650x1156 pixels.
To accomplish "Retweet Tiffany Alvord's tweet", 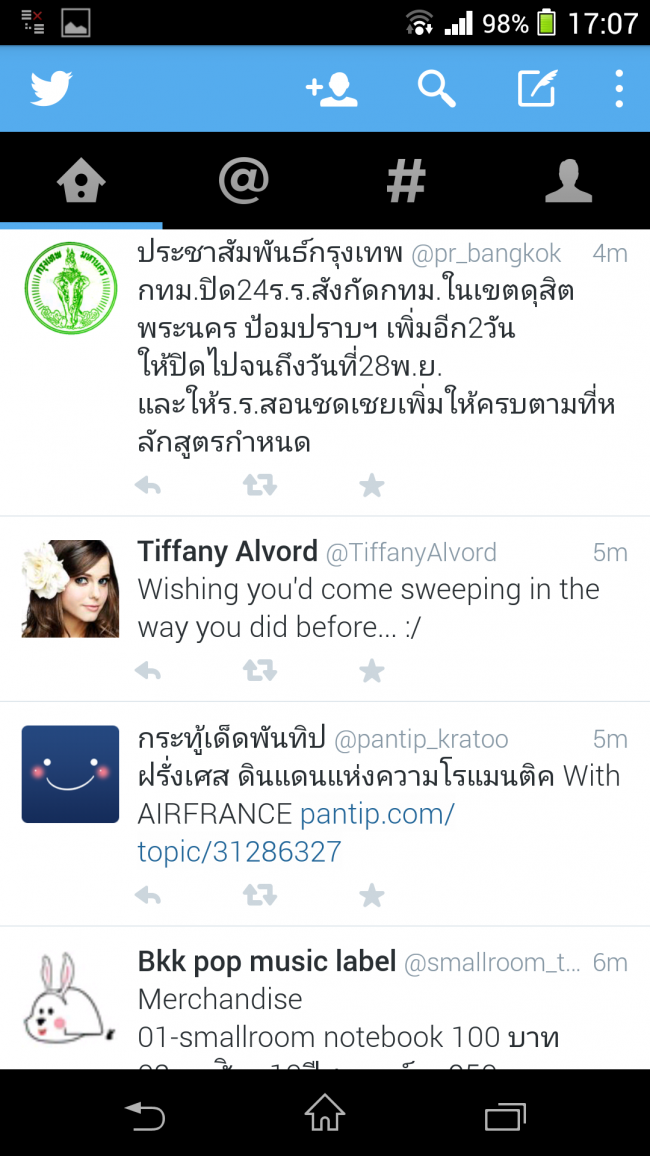I will tap(260, 670).
